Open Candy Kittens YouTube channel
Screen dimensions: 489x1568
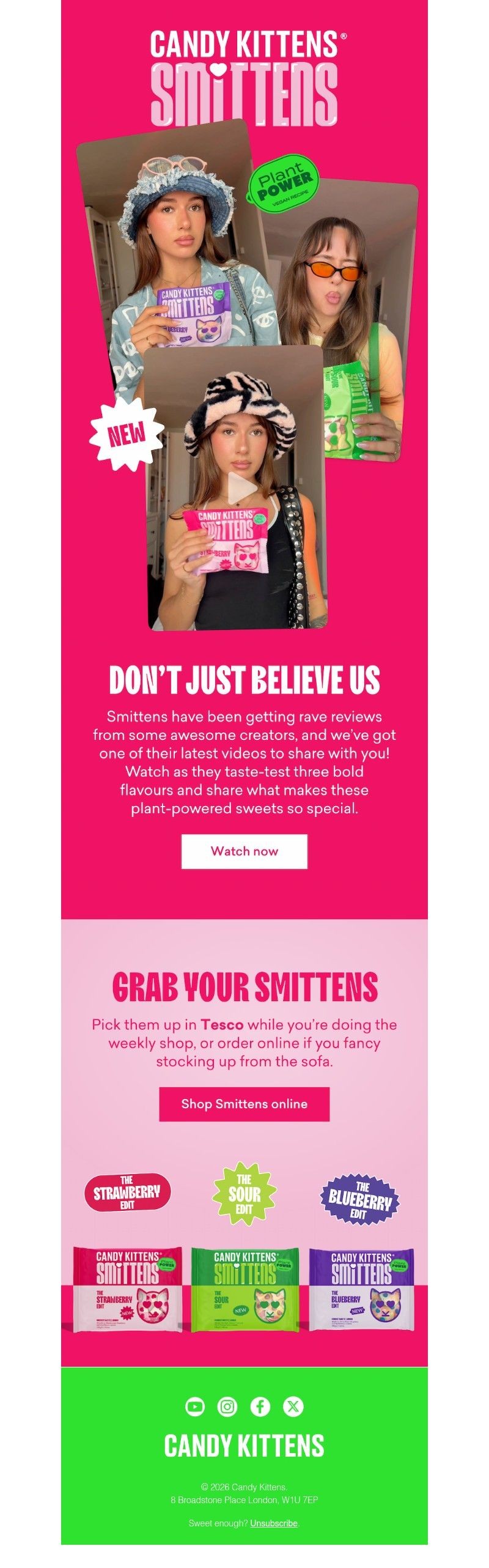[x=195, y=1407]
